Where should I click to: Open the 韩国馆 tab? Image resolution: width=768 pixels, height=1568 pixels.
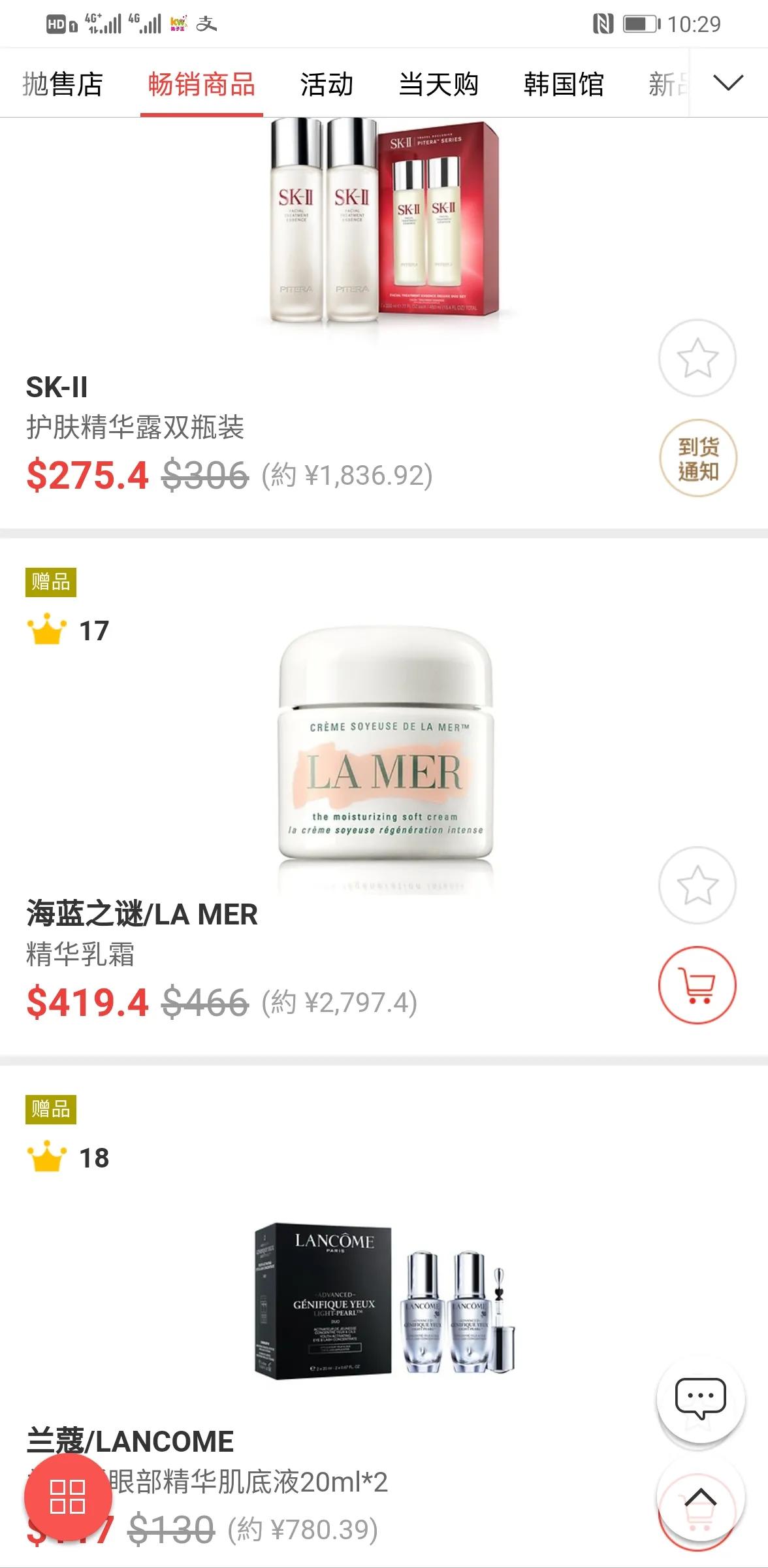pyautogui.click(x=563, y=84)
